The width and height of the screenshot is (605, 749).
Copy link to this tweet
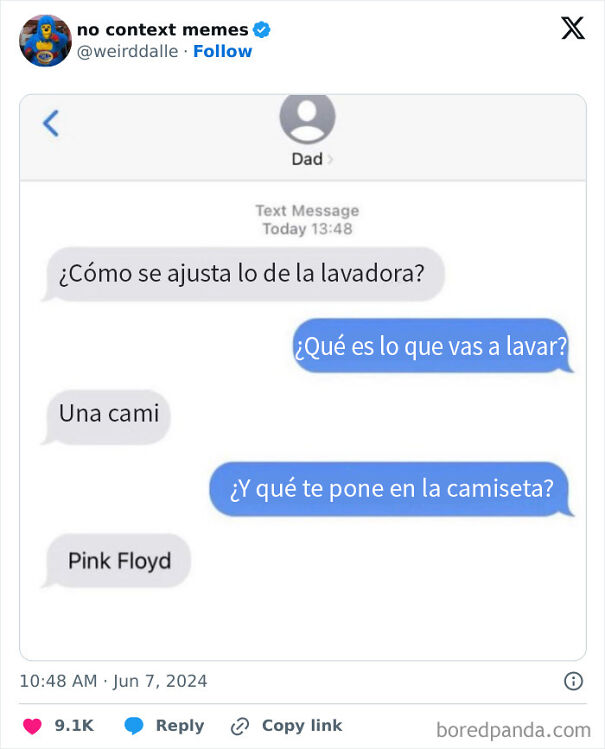(x=286, y=726)
